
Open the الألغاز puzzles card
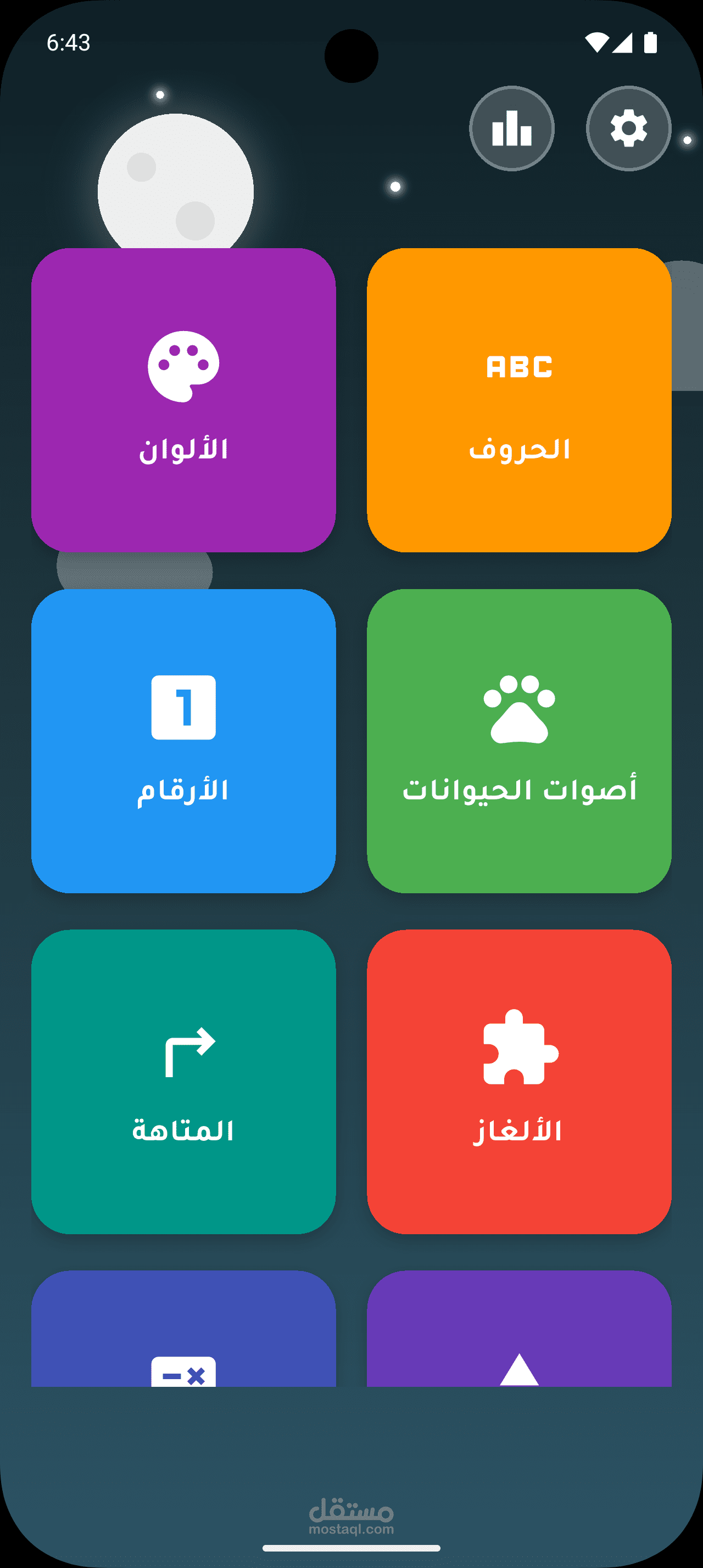518,1082
